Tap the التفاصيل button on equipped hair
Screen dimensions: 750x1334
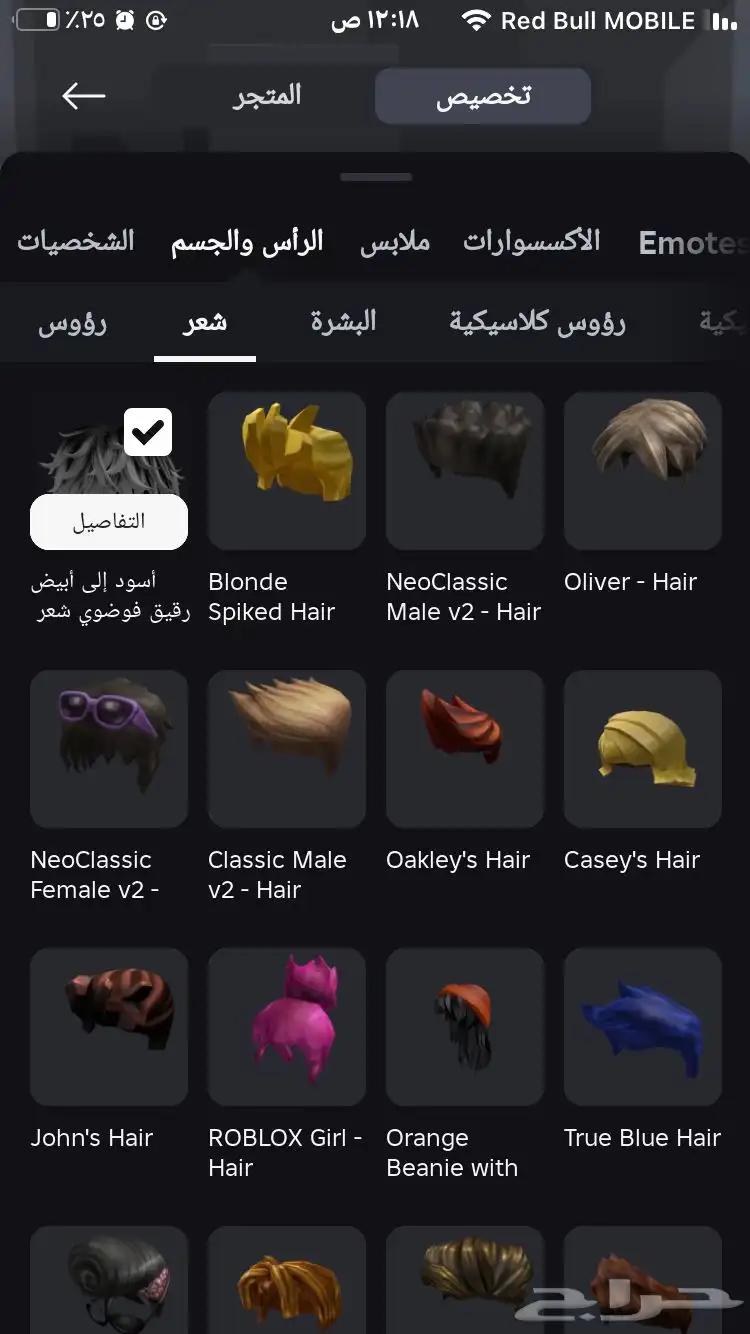click(109, 521)
